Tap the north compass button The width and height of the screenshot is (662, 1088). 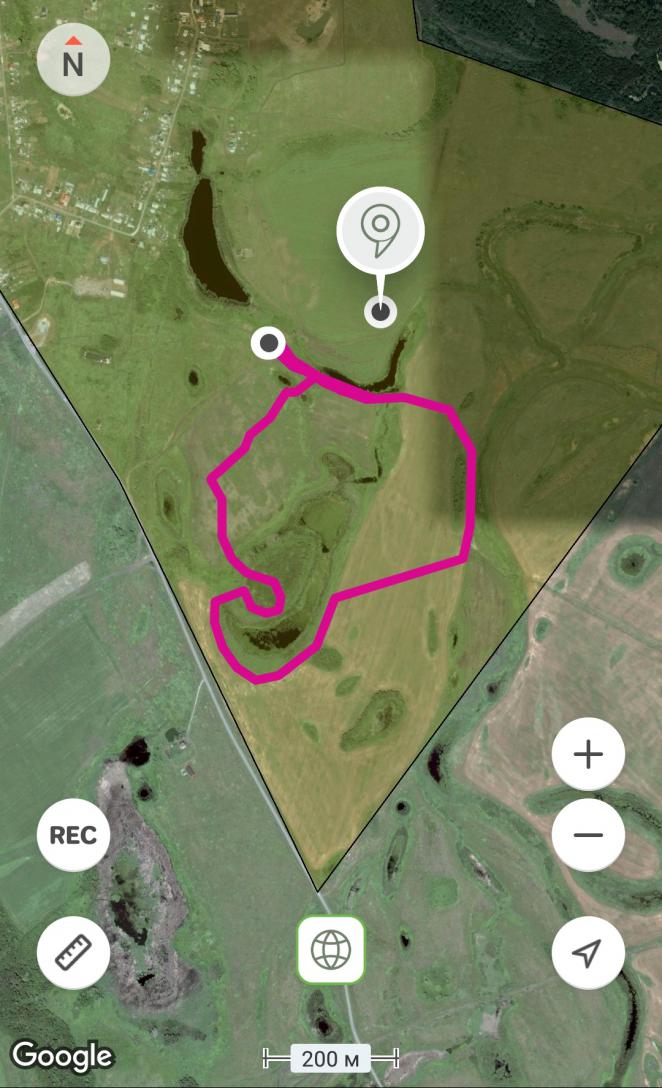point(73,61)
